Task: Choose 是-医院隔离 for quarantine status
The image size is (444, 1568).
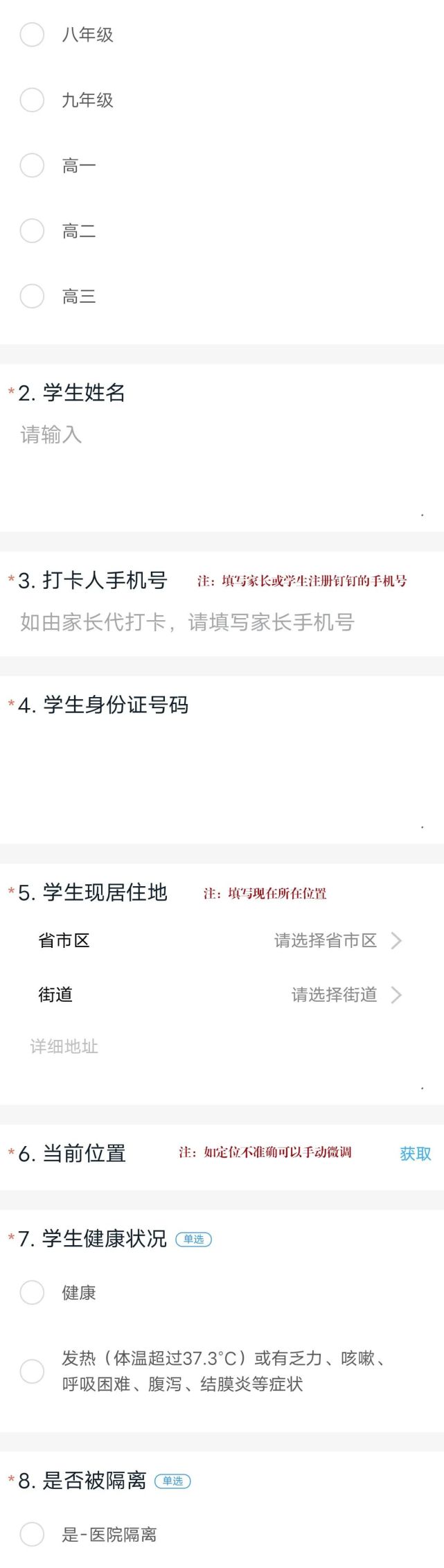Action: coord(32,1534)
